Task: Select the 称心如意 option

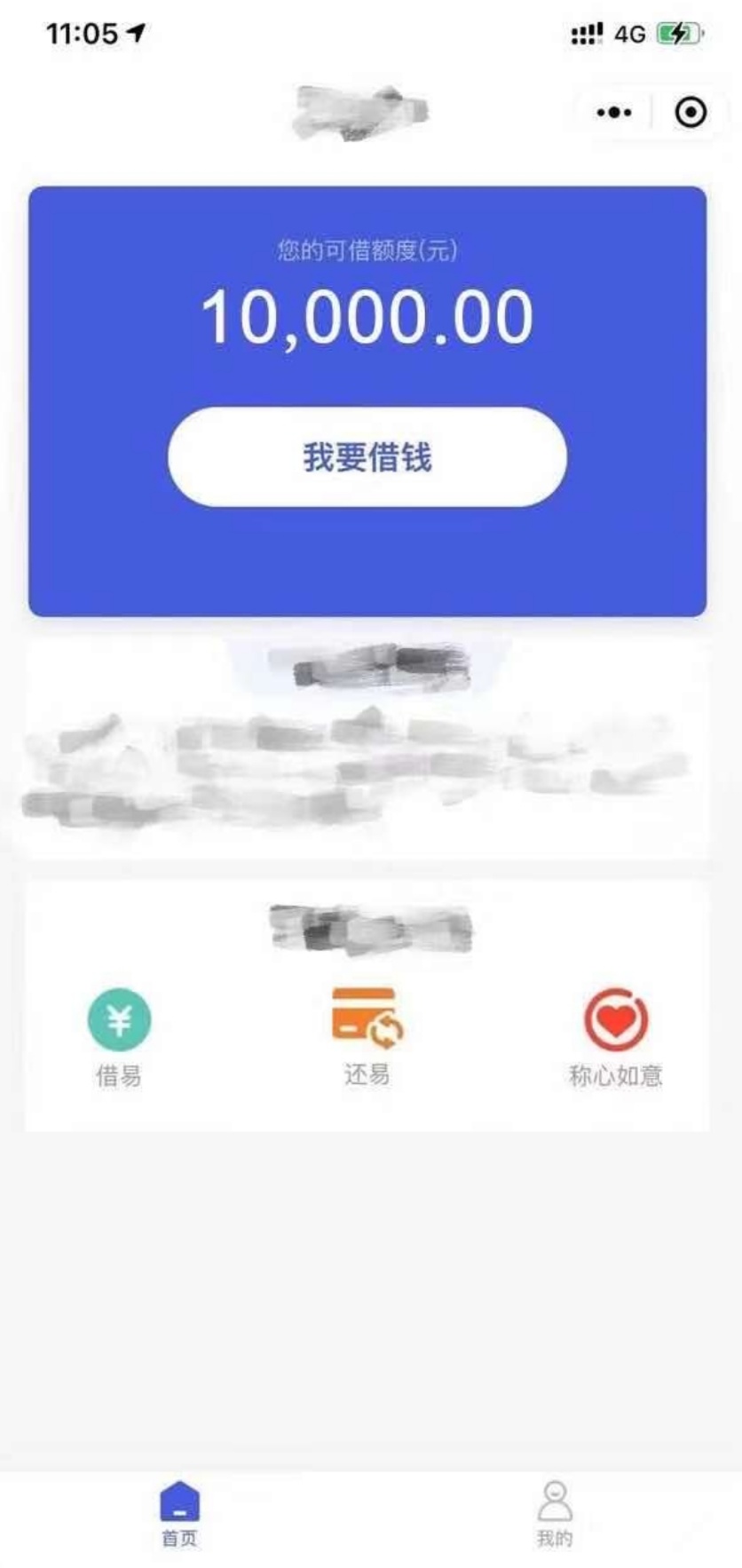Action: (x=615, y=1038)
